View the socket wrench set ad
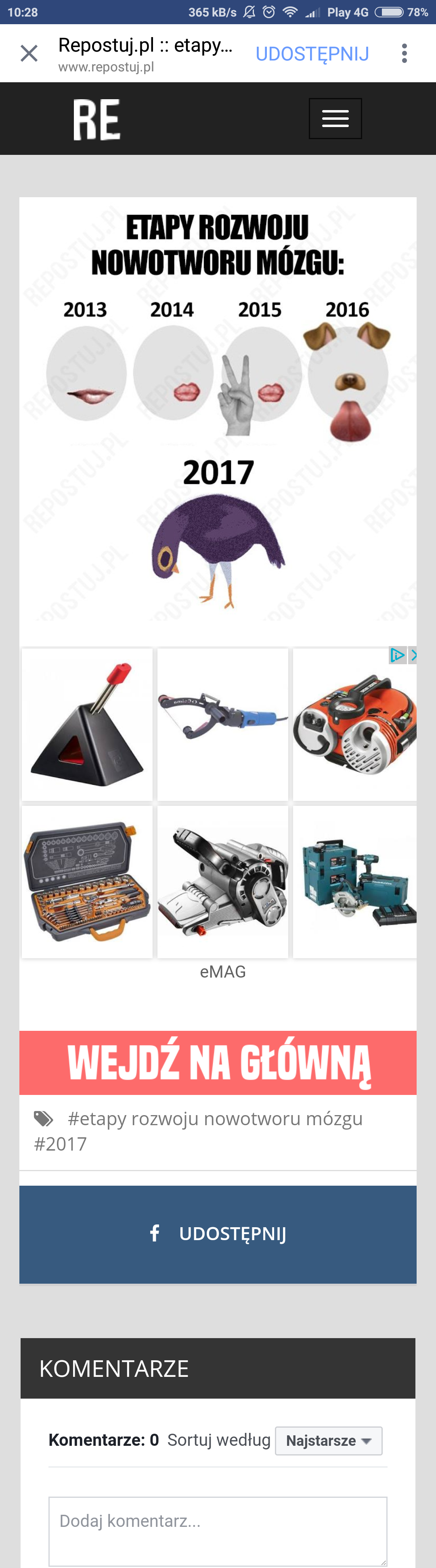The width and height of the screenshot is (436, 1568). [x=87, y=882]
